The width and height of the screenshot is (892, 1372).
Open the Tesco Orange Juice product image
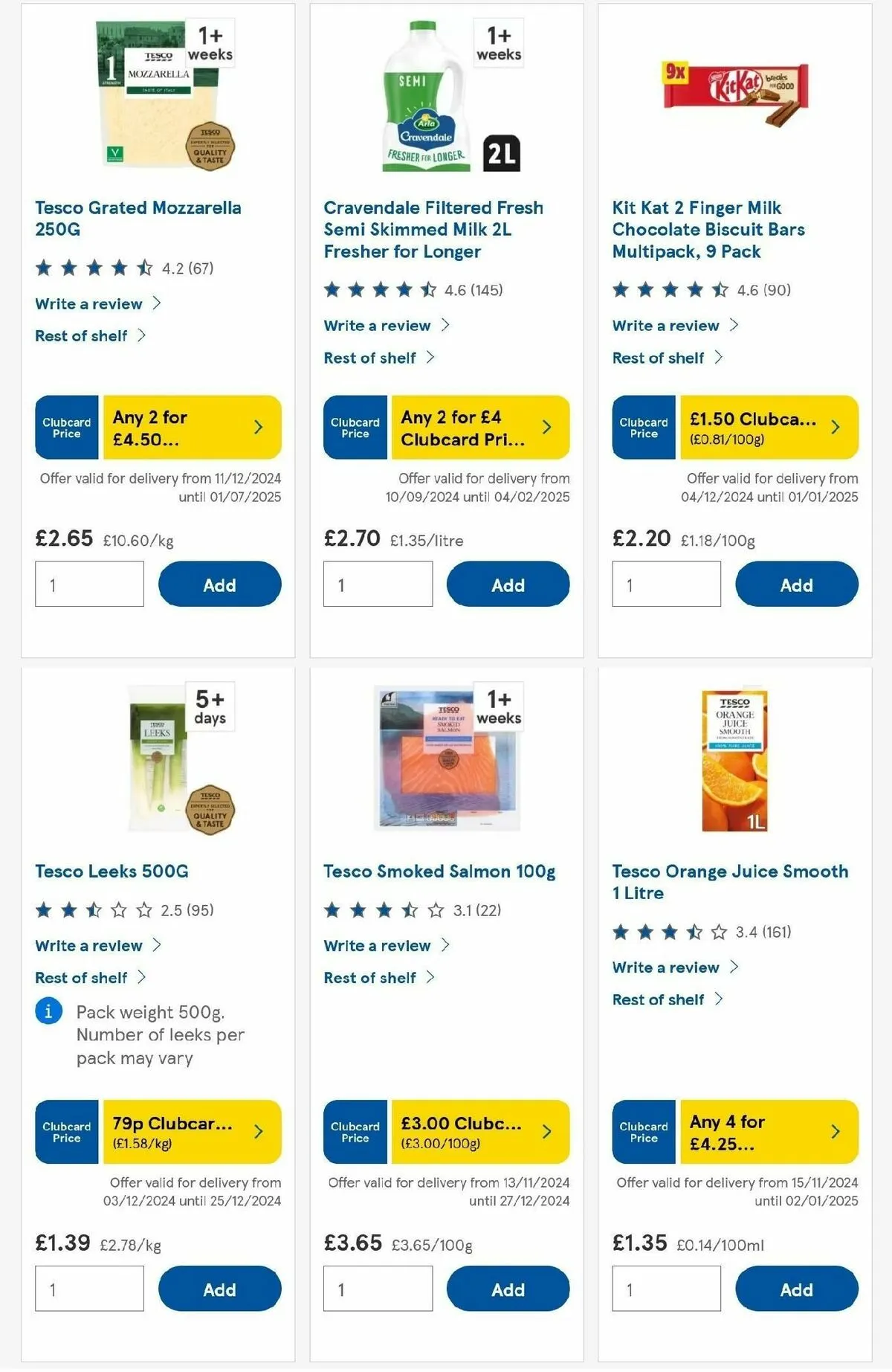734,760
